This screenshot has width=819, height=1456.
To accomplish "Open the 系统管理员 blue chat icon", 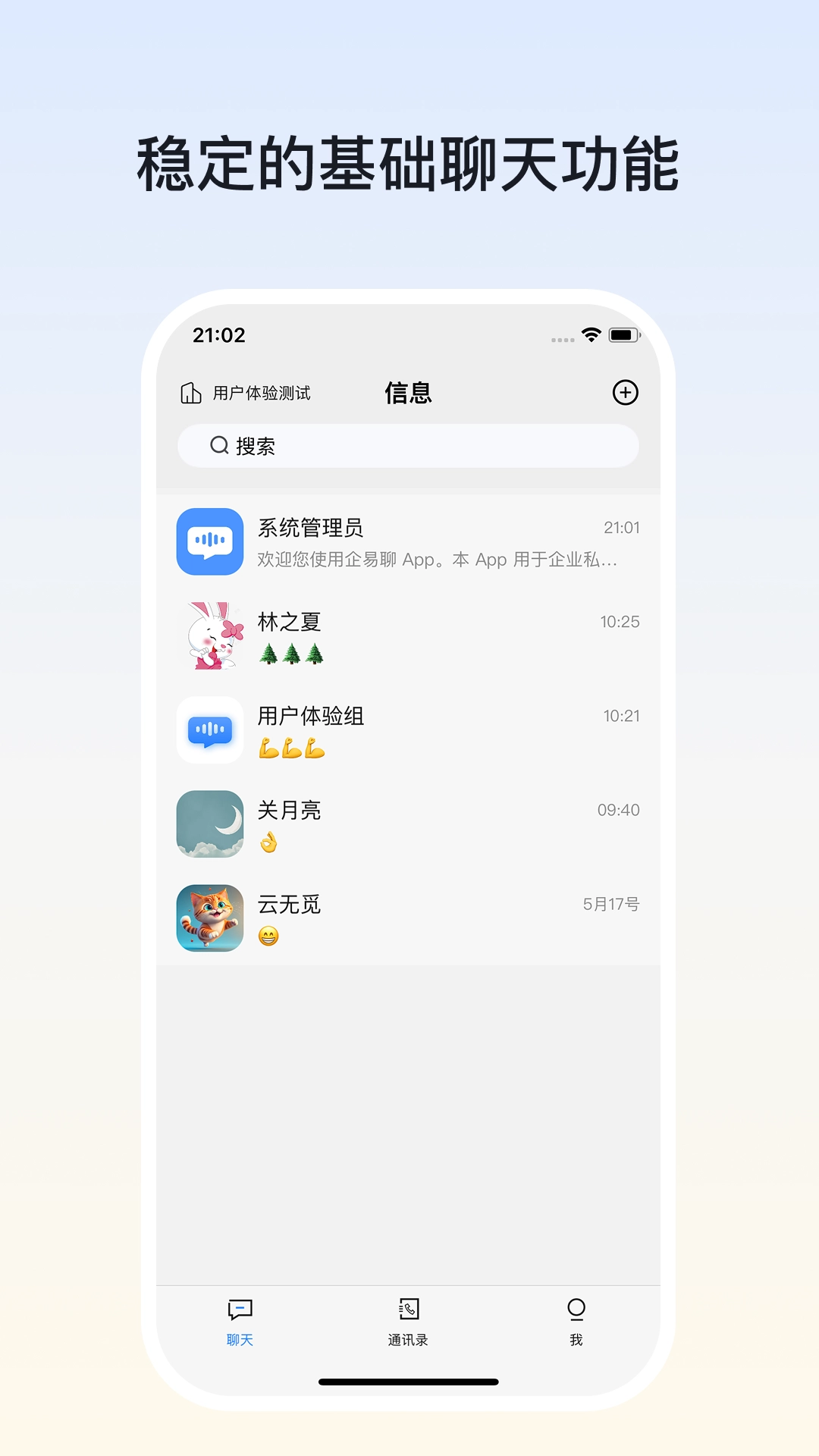I will point(210,541).
